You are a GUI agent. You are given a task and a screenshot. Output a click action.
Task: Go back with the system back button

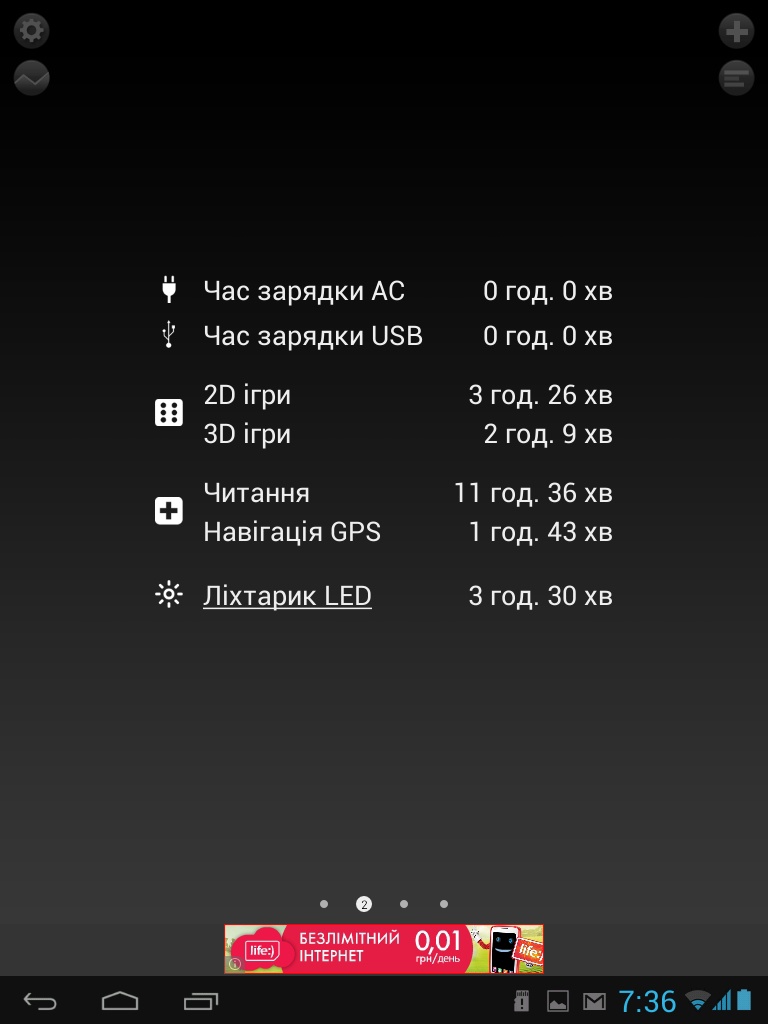(x=41, y=1000)
